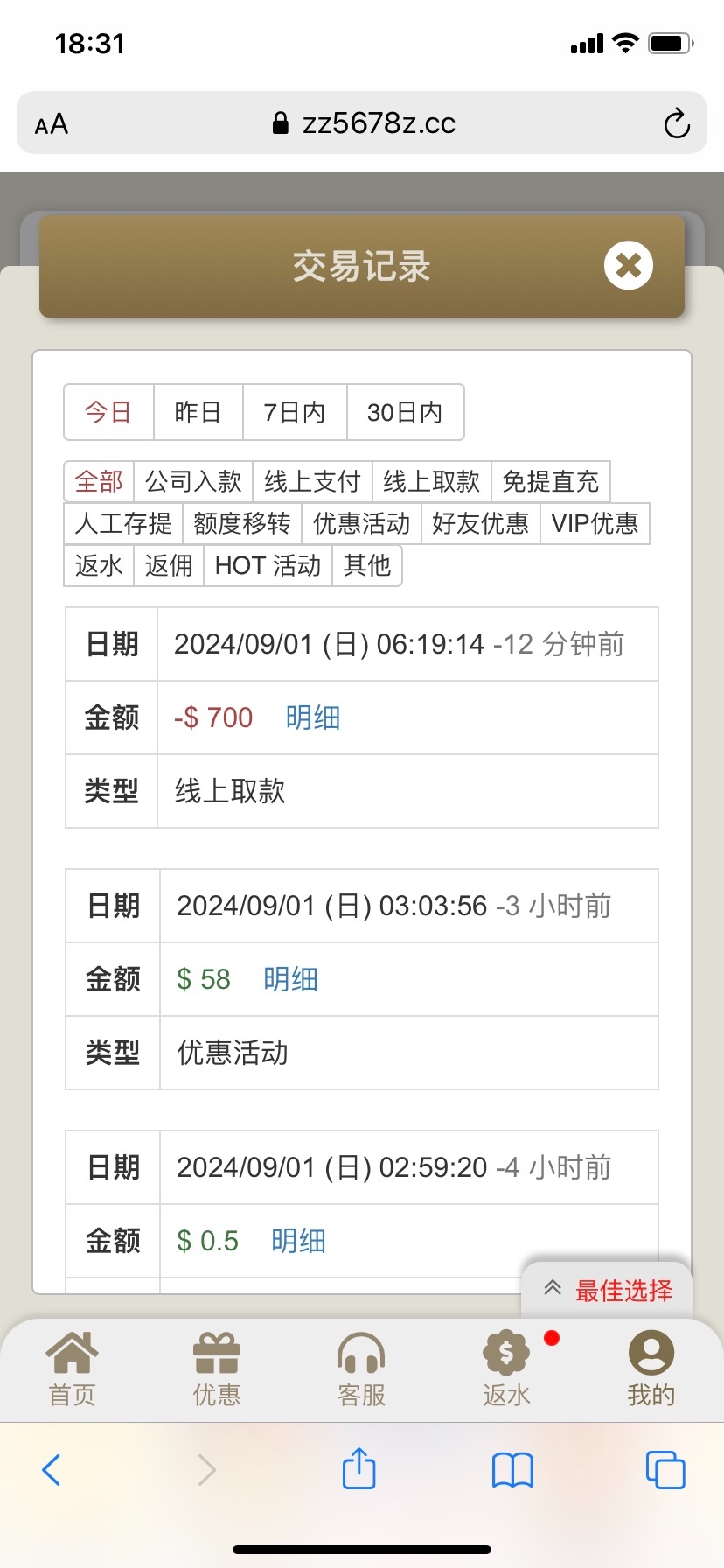Go to the 首页 tab

[72, 1368]
